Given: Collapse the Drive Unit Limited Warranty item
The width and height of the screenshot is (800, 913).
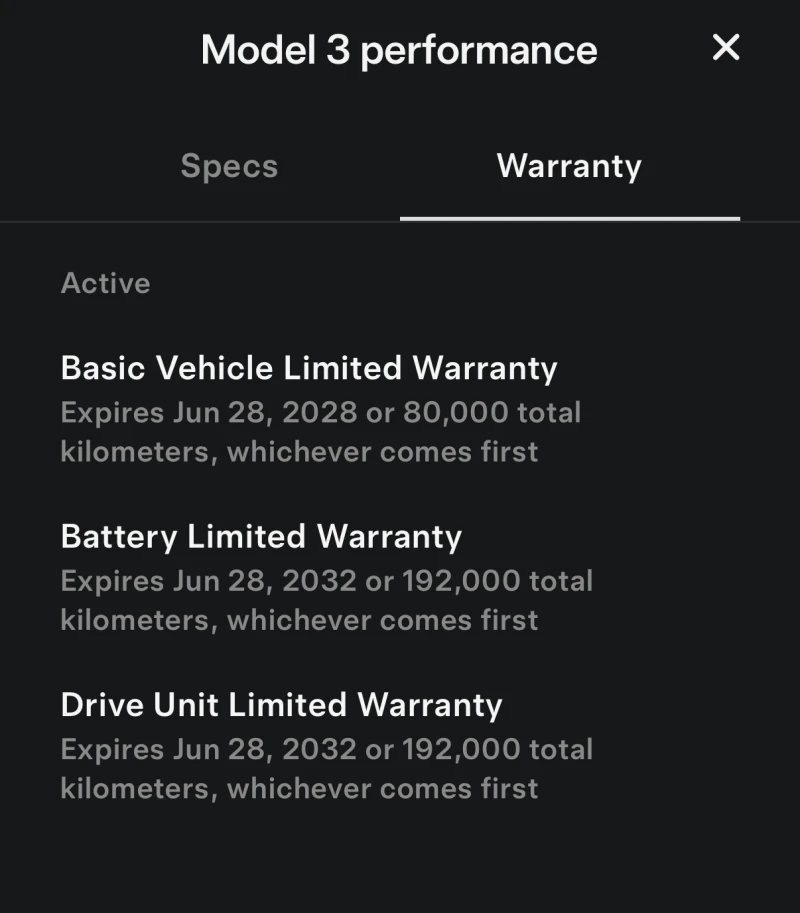Looking at the screenshot, I should coord(281,705).
